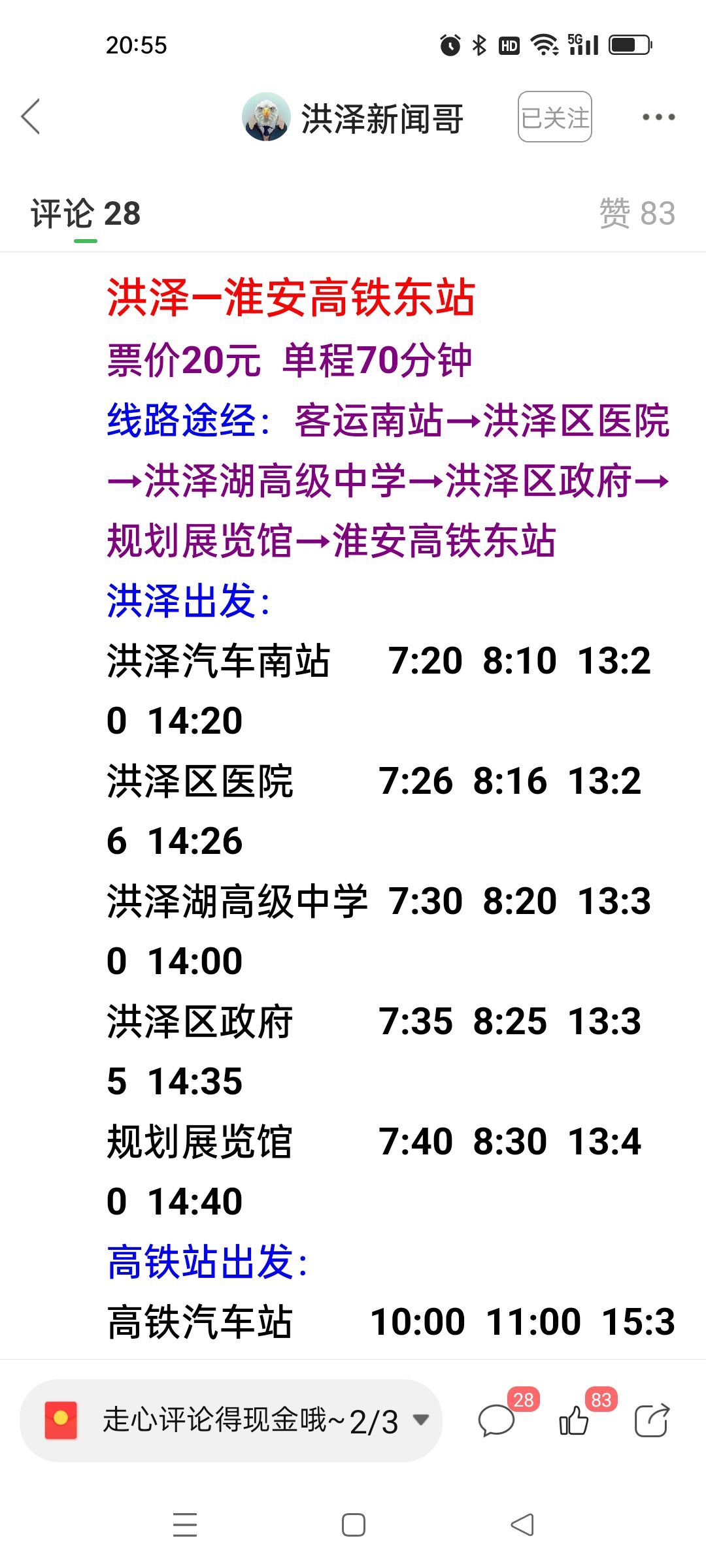Open 洪泽新闻哥 profile from the avatar

pos(266,117)
